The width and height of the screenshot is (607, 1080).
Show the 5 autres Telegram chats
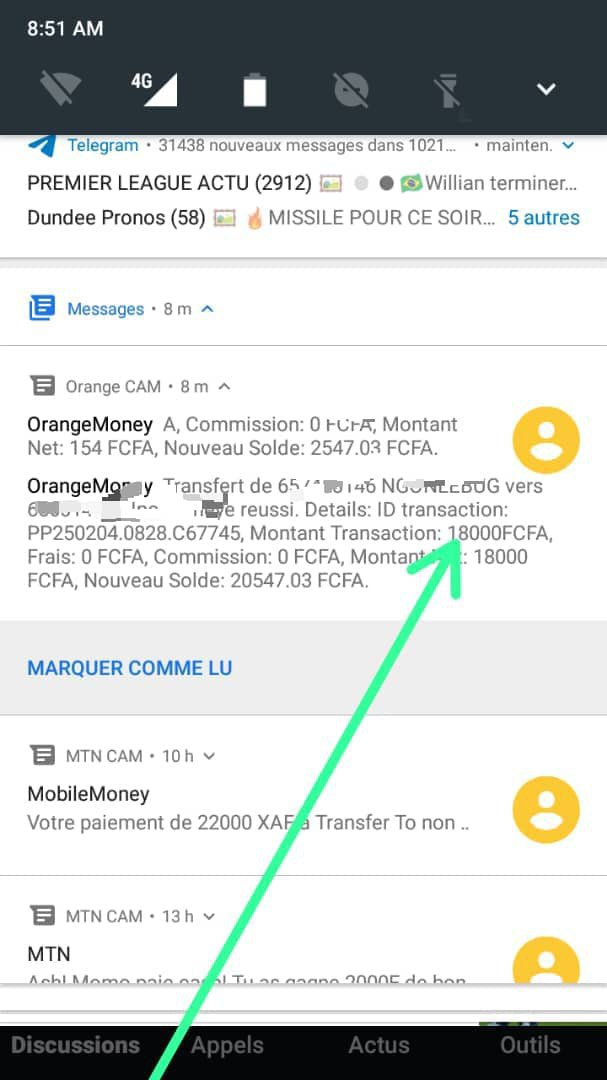tap(543, 217)
